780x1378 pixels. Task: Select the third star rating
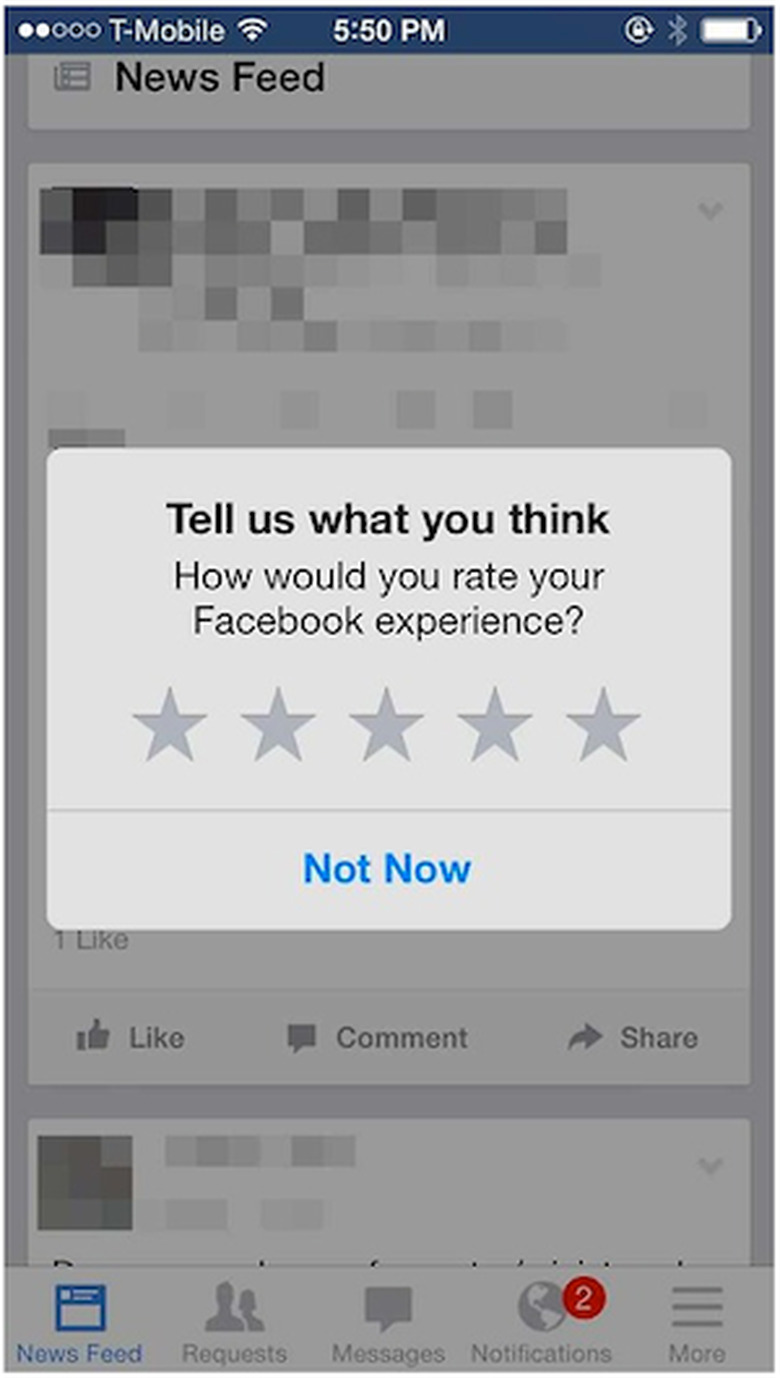[x=386, y=725]
